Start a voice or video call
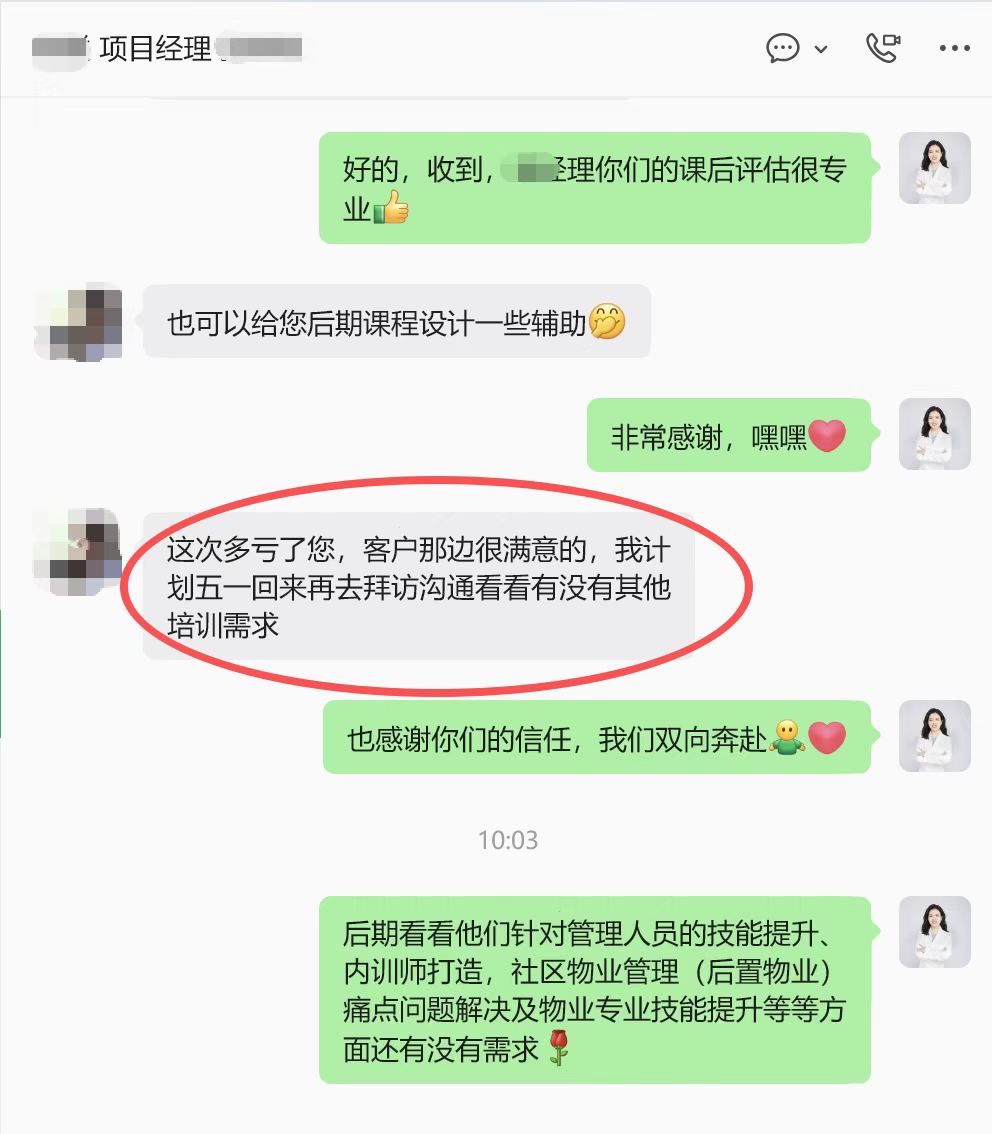This screenshot has height=1134, width=992. pos(882,48)
